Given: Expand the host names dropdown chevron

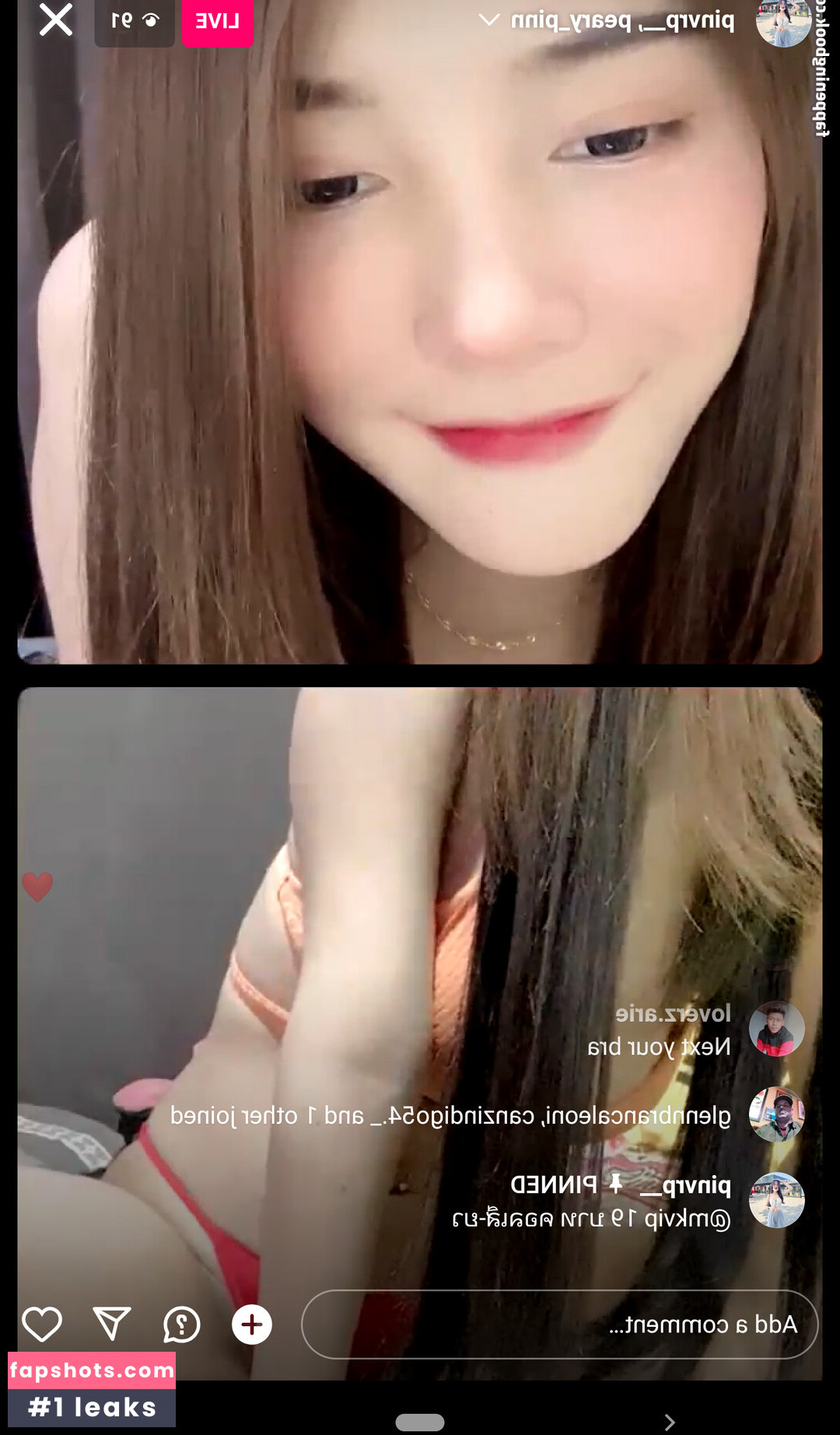Looking at the screenshot, I should [488, 20].
